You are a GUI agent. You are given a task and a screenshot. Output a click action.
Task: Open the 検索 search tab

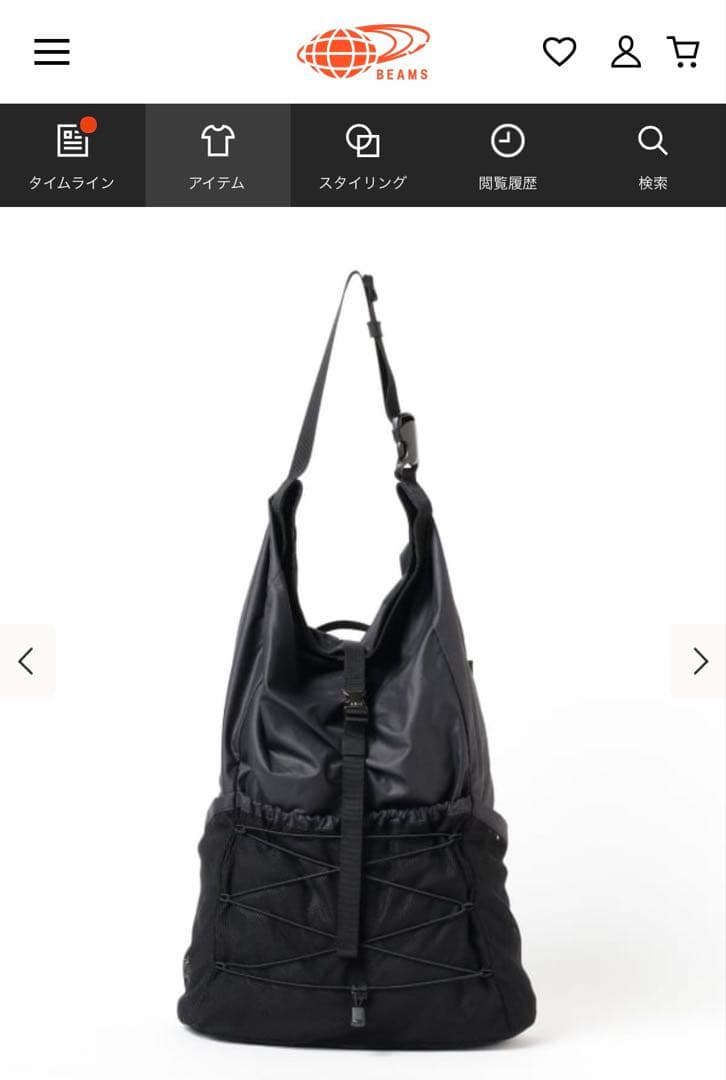[653, 156]
